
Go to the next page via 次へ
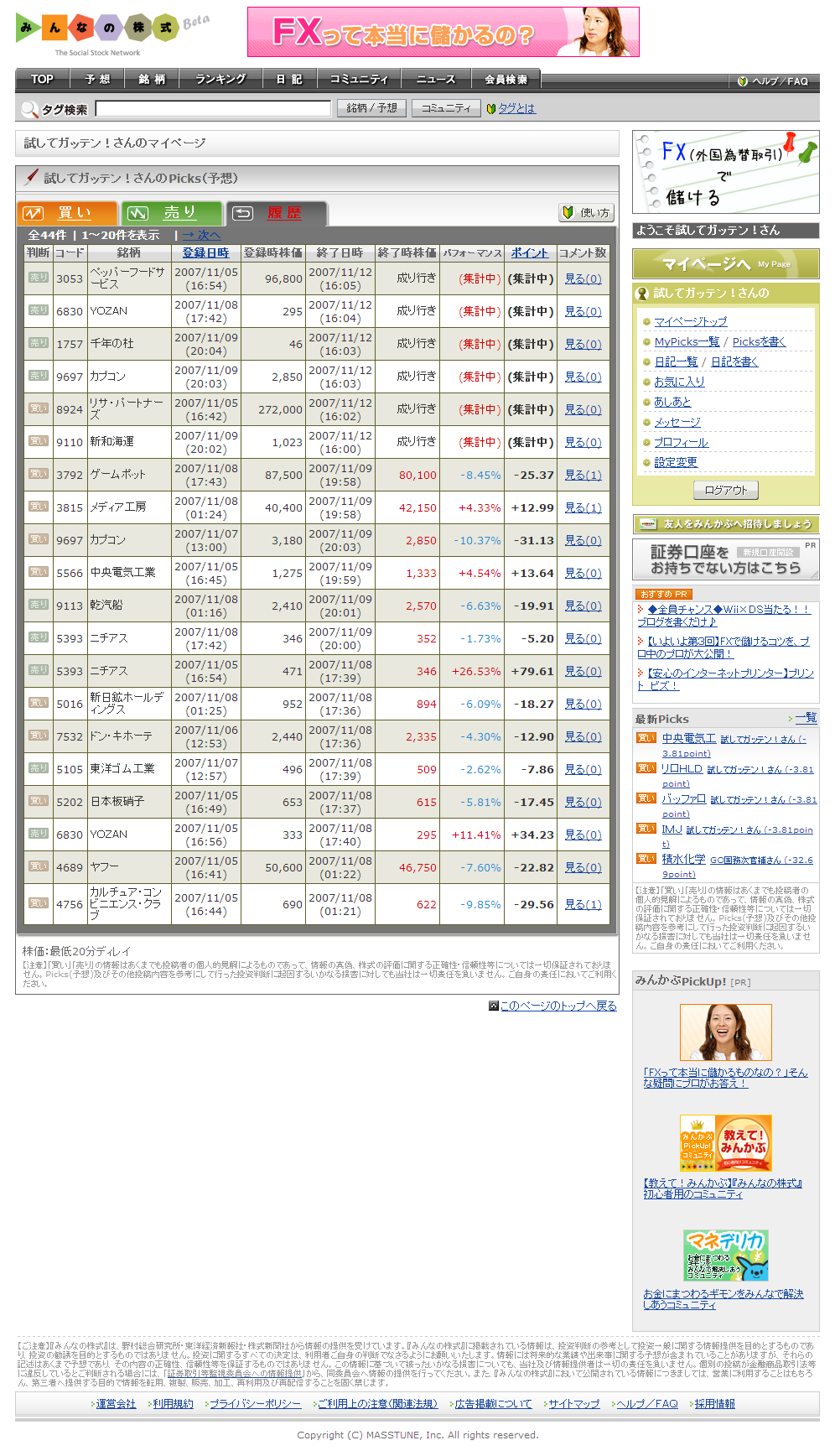pyautogui.click(x=201, y=235)
